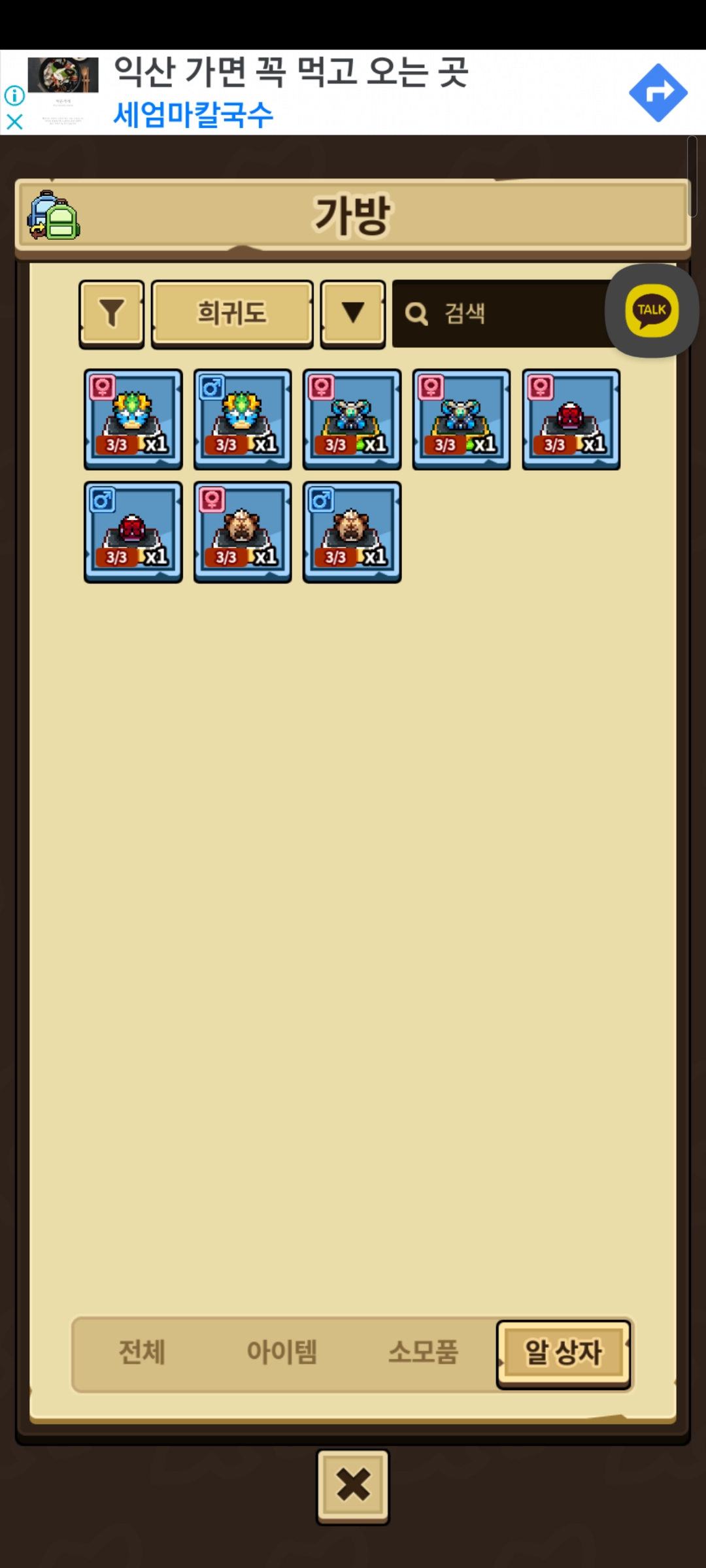Screen dimensions: 706x1568
Task: Switch to the 전체 tab
Action: tap(142, 1352)
